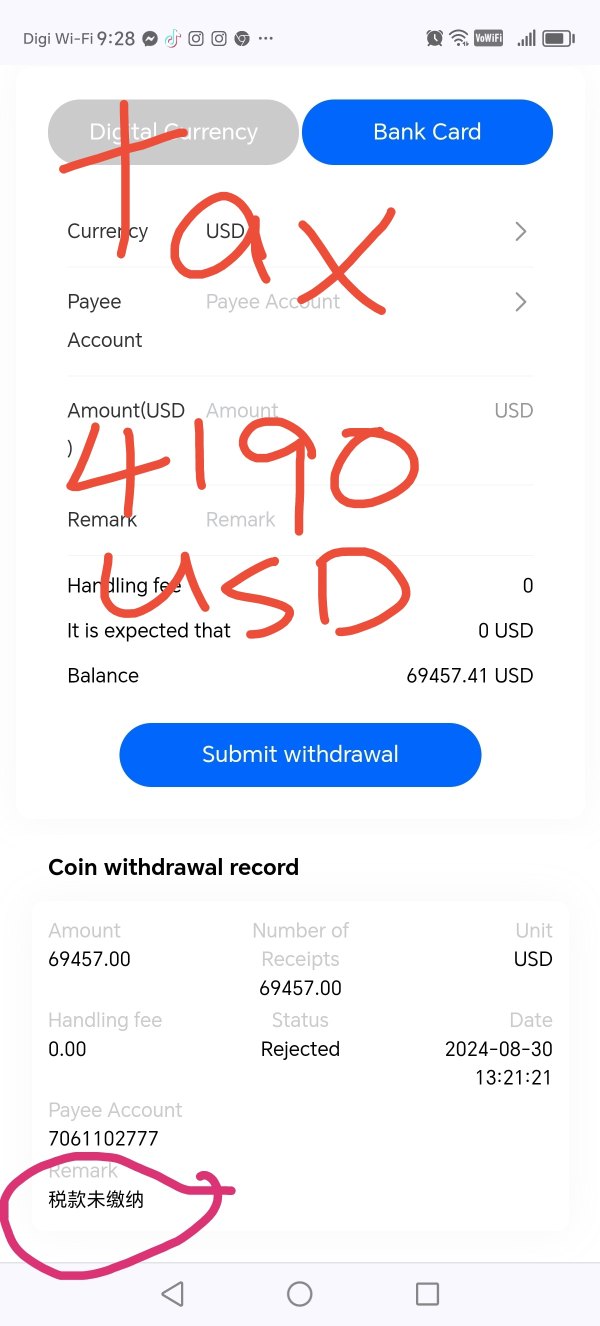Open the recent apps view

tap(427, 1294)
